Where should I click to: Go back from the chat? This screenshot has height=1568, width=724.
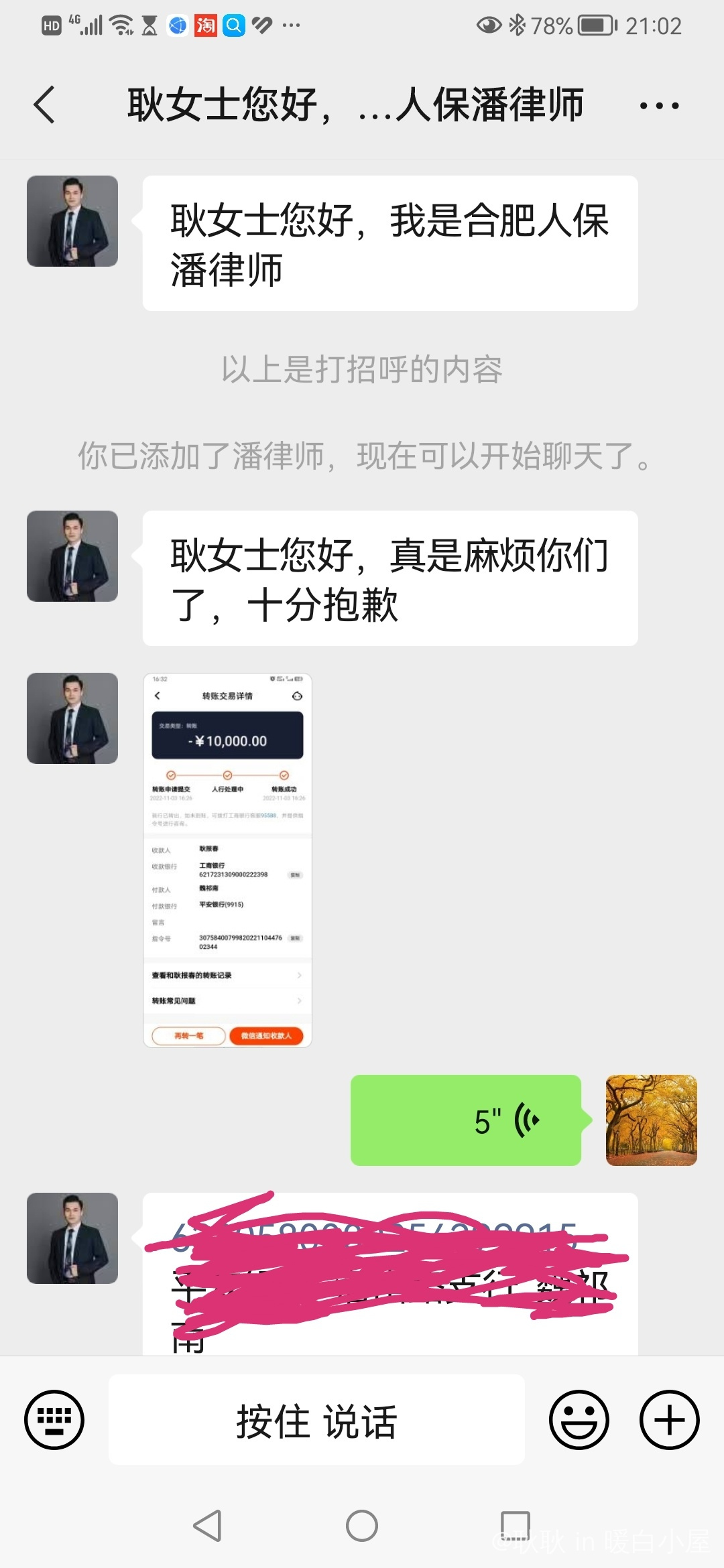click(44, 105)
